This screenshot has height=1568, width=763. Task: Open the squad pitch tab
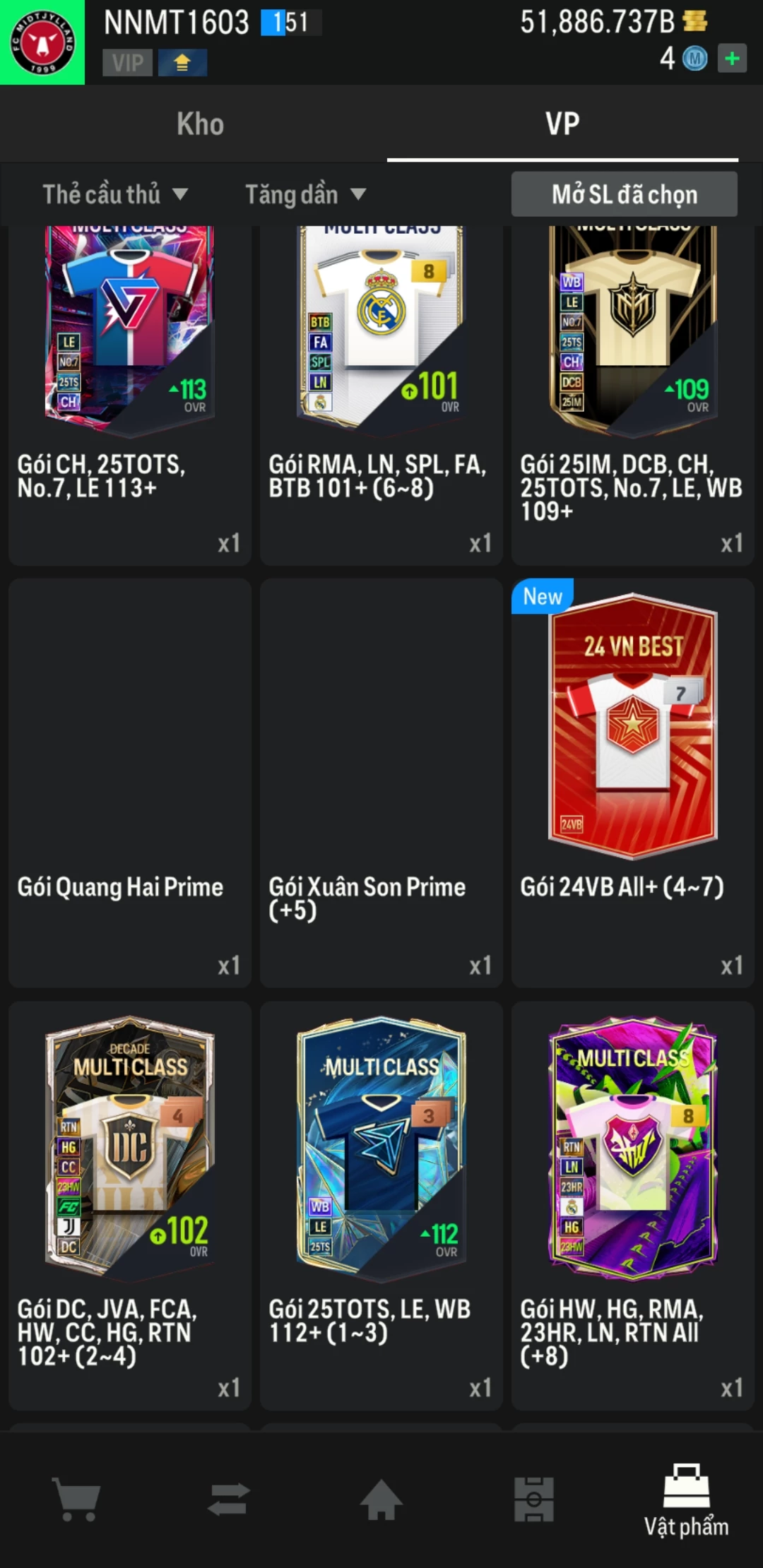tap(534, 1499)
